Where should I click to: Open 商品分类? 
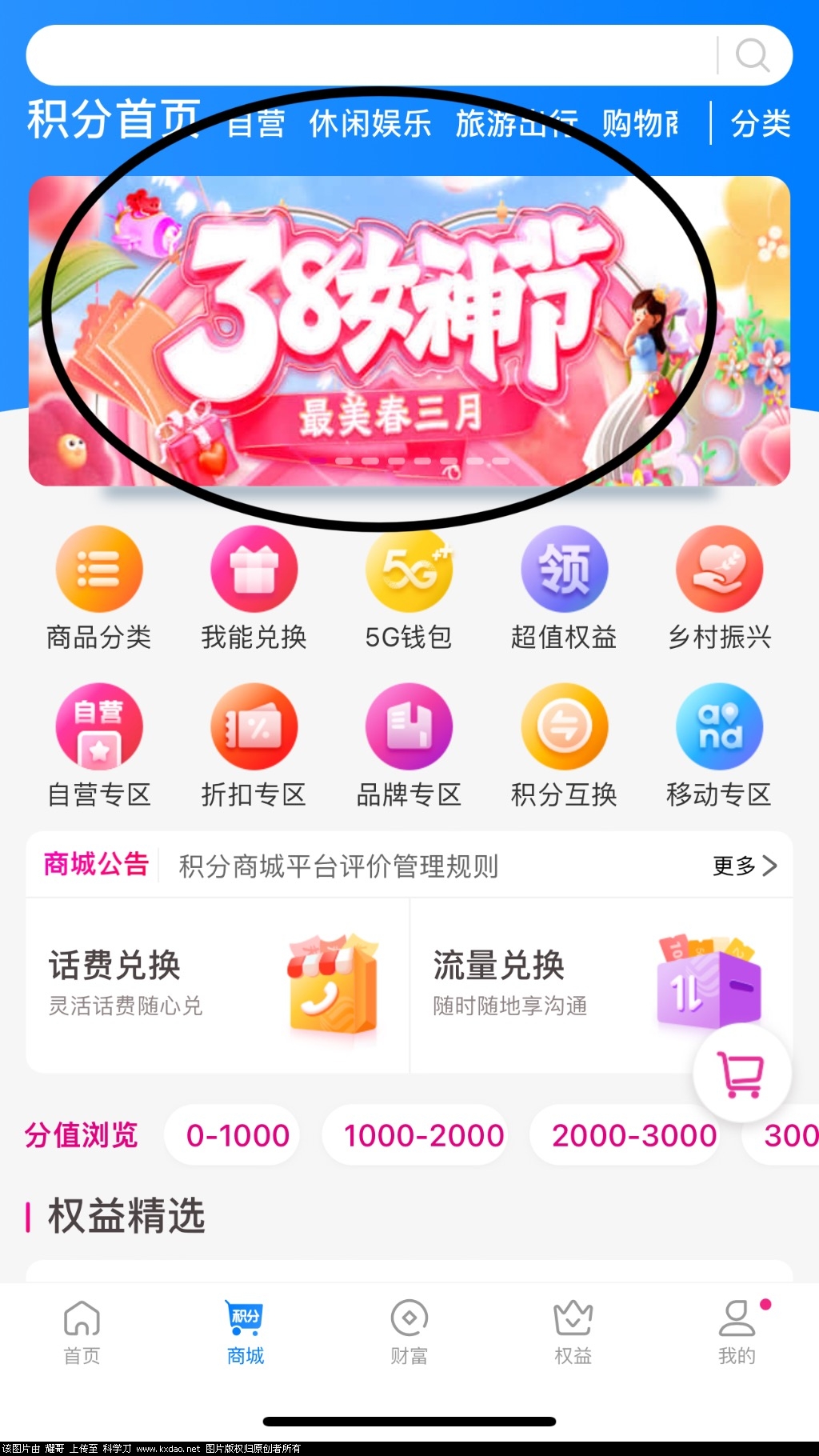(x=99, y=588)
